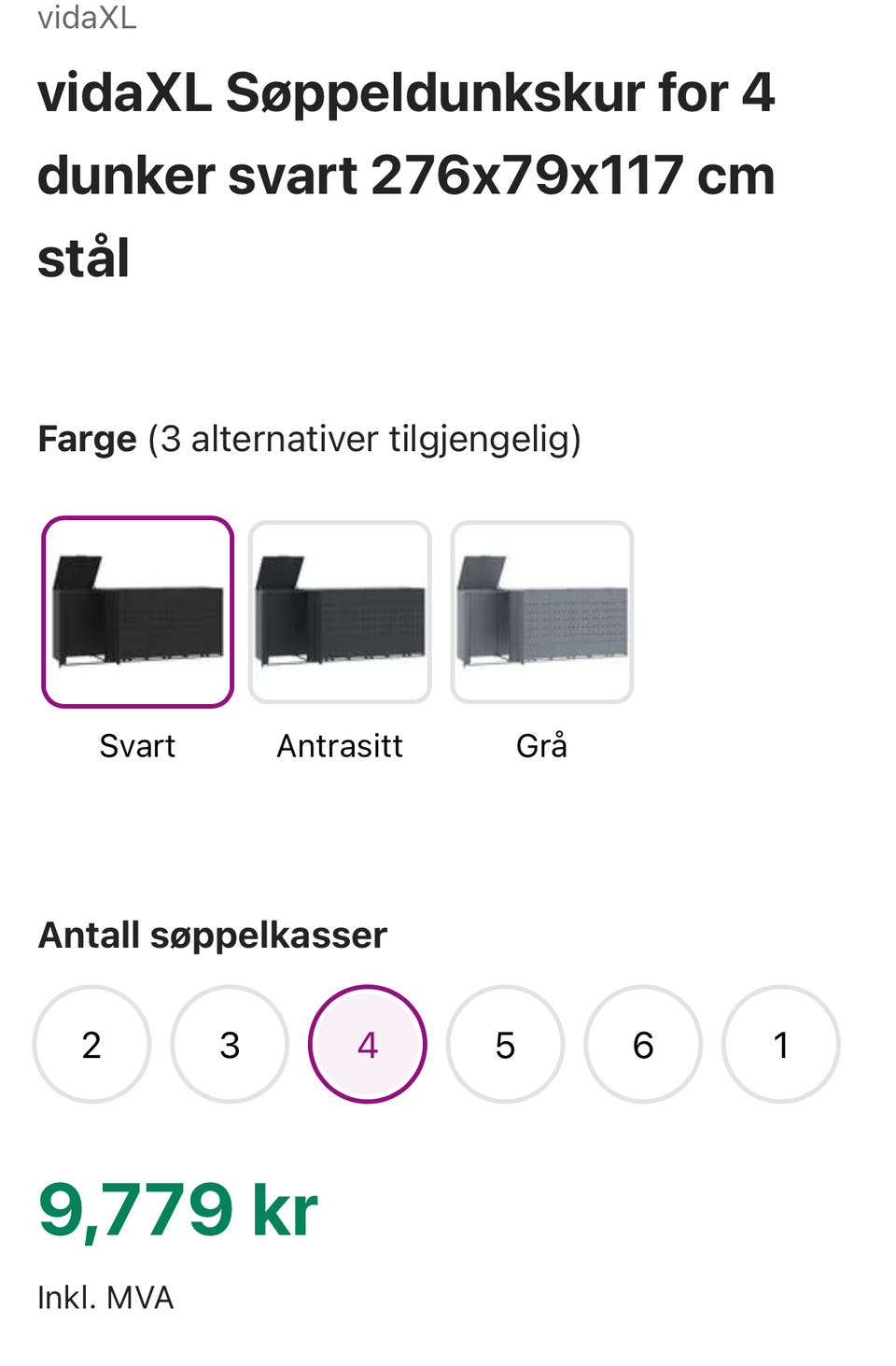
Task: Click the Grå label below its swatch
Action: (x=543, y=745)
